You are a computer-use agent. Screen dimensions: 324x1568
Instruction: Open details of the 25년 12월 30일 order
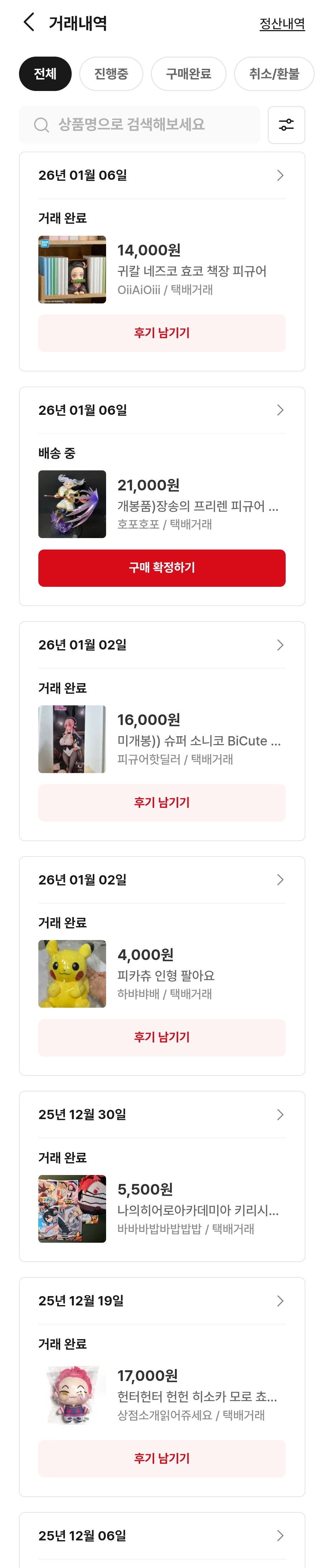[280, 1114]
